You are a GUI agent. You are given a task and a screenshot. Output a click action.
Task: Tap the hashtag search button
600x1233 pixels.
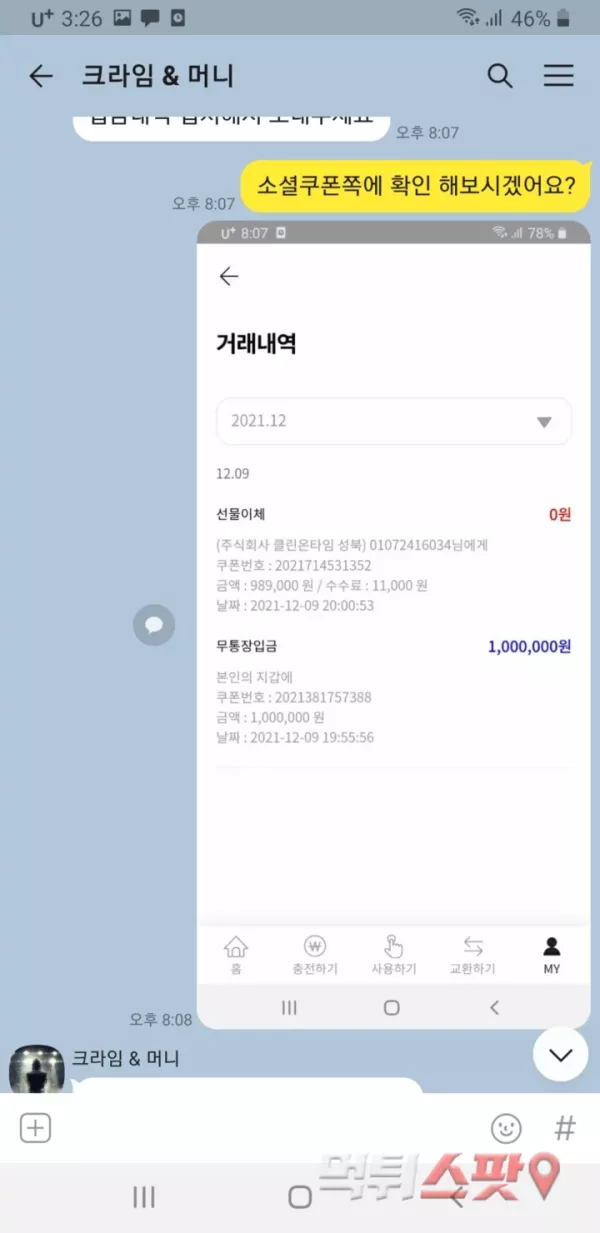565,1129
